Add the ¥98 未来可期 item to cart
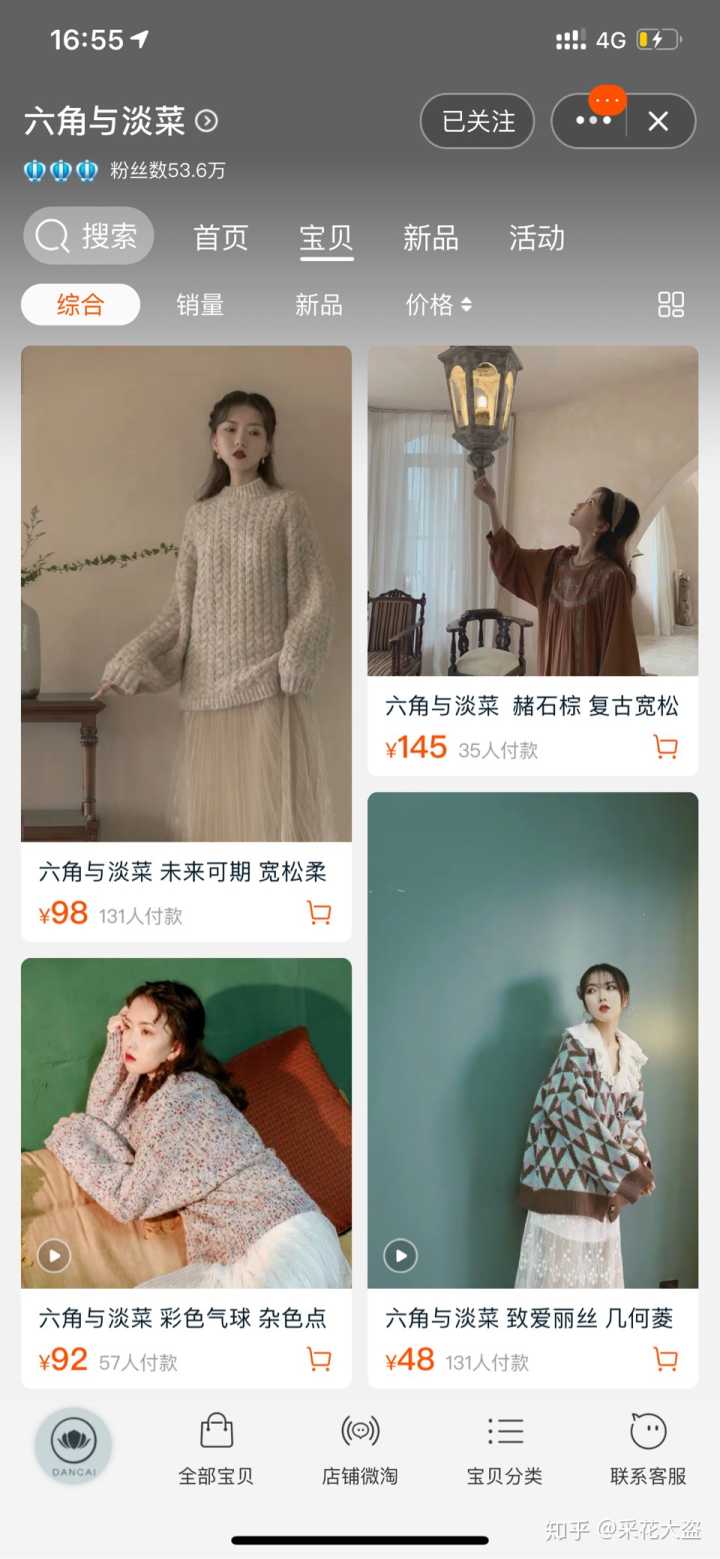720x1559 pixels. tap(318, 913)
